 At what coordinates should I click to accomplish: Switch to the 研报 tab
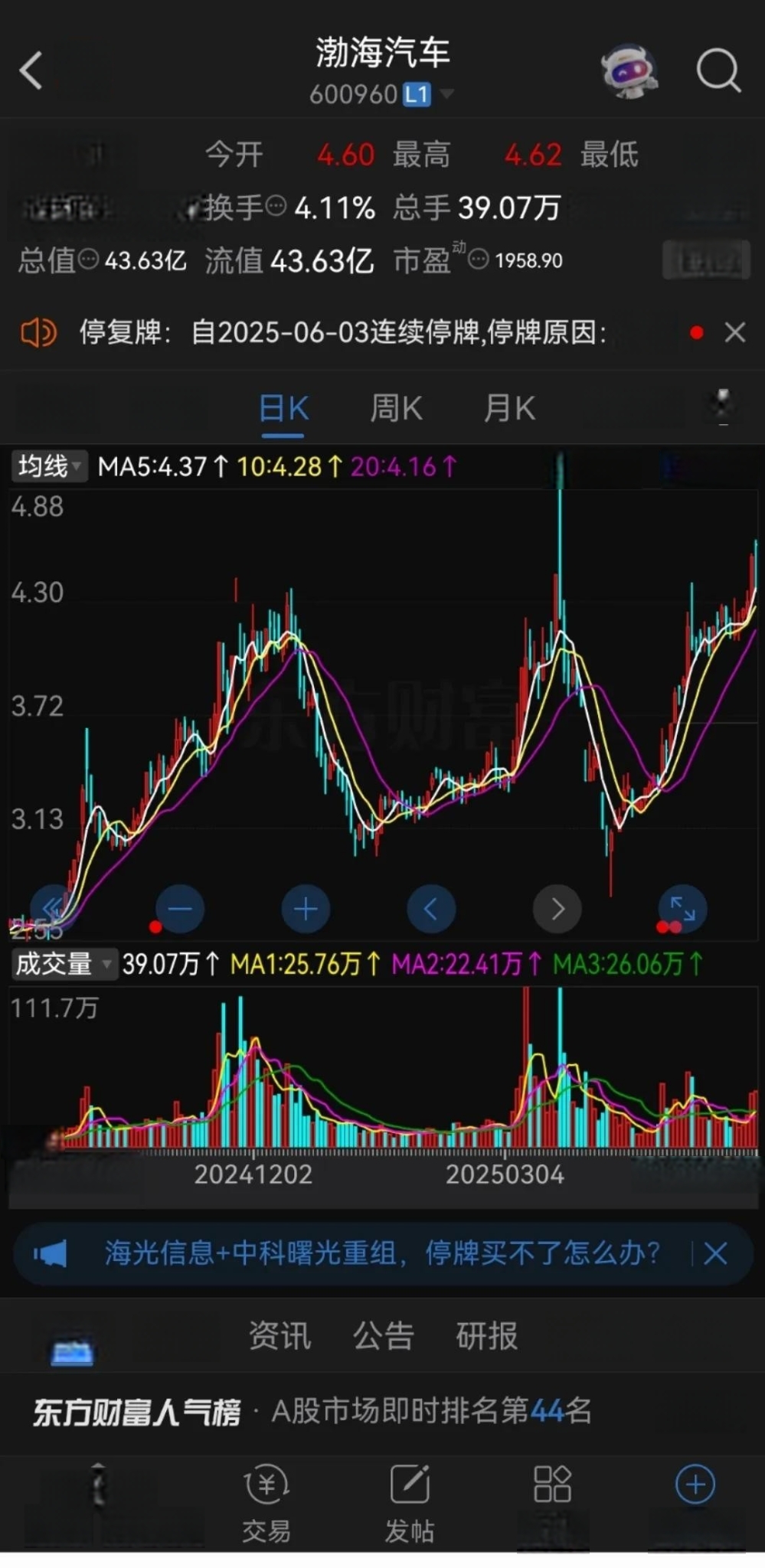point(486,1336)
